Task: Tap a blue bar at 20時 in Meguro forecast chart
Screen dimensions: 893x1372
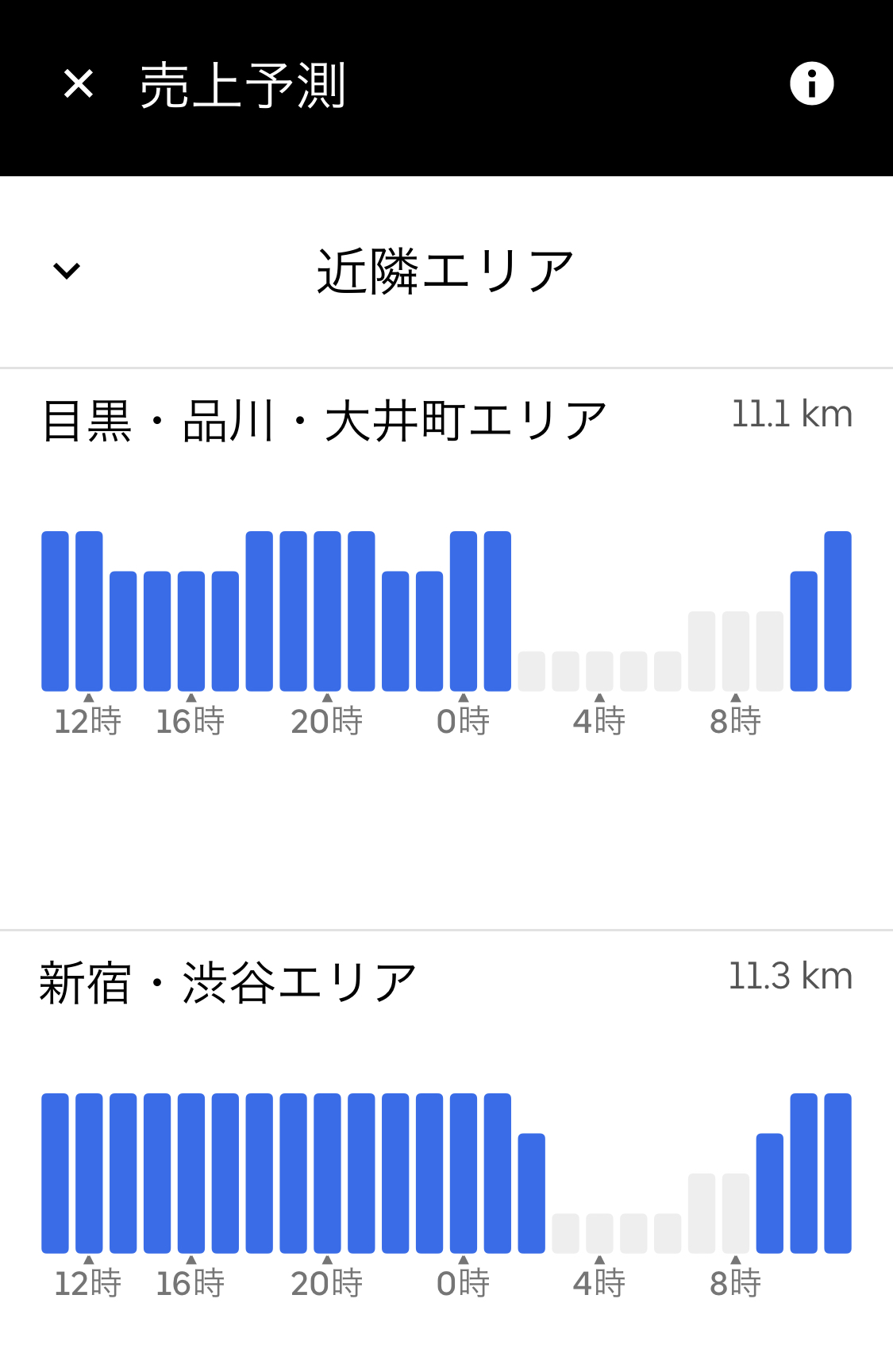Action: tap(325, 611)
